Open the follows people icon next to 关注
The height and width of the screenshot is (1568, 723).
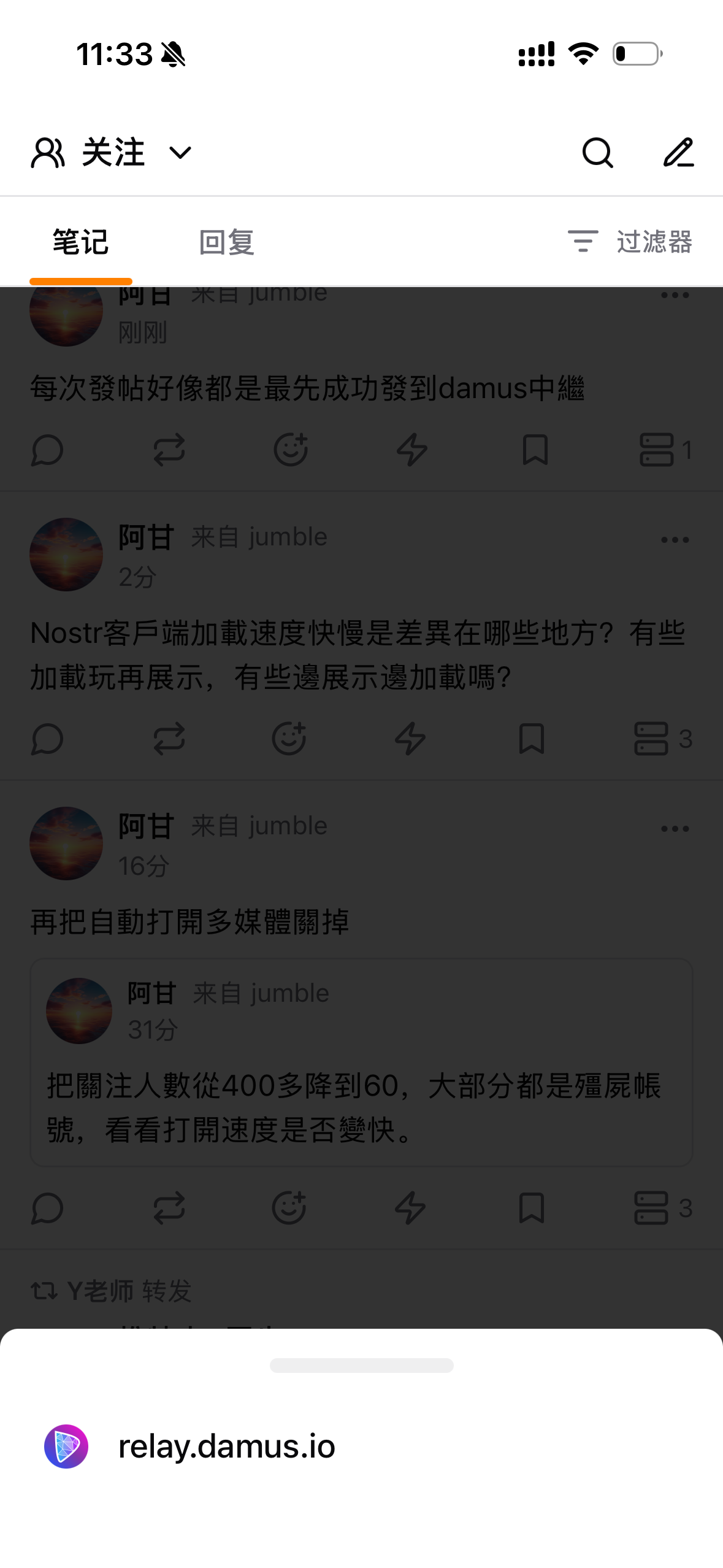48,153
